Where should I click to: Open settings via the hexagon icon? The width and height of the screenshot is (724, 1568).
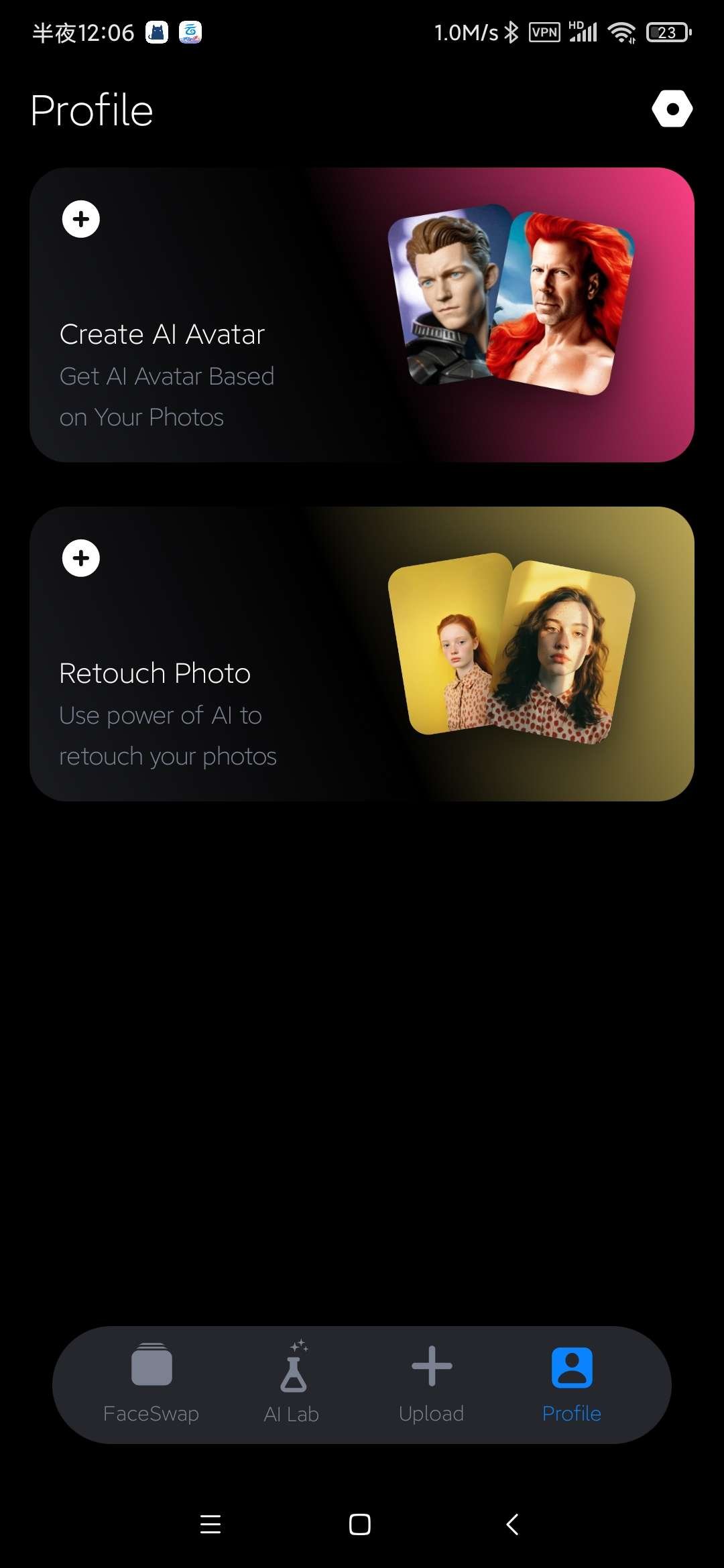click(x=672, y=109)
